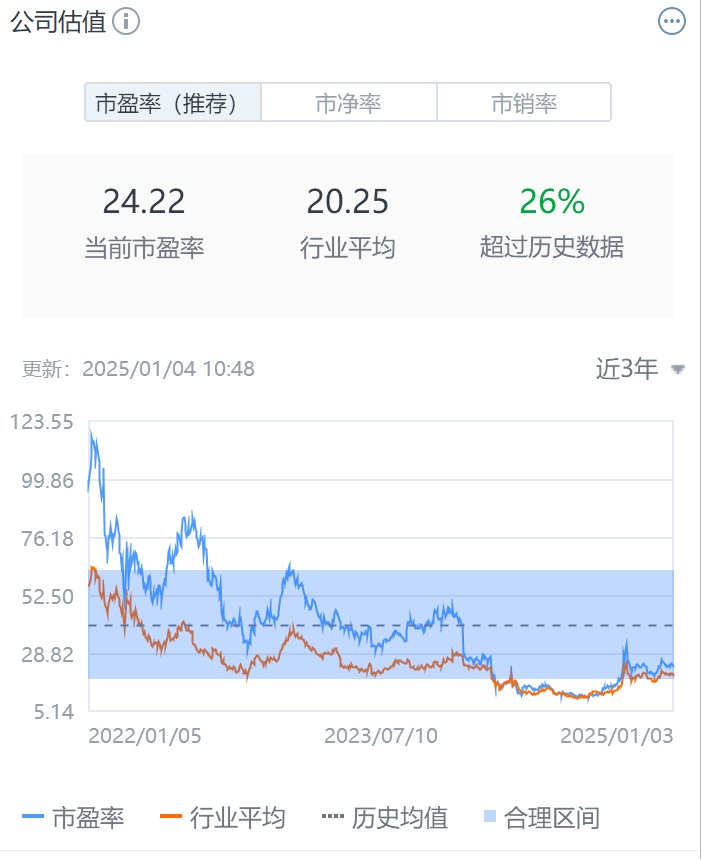Select the 市盈率（推荐） tab

[x=173, y=103]
